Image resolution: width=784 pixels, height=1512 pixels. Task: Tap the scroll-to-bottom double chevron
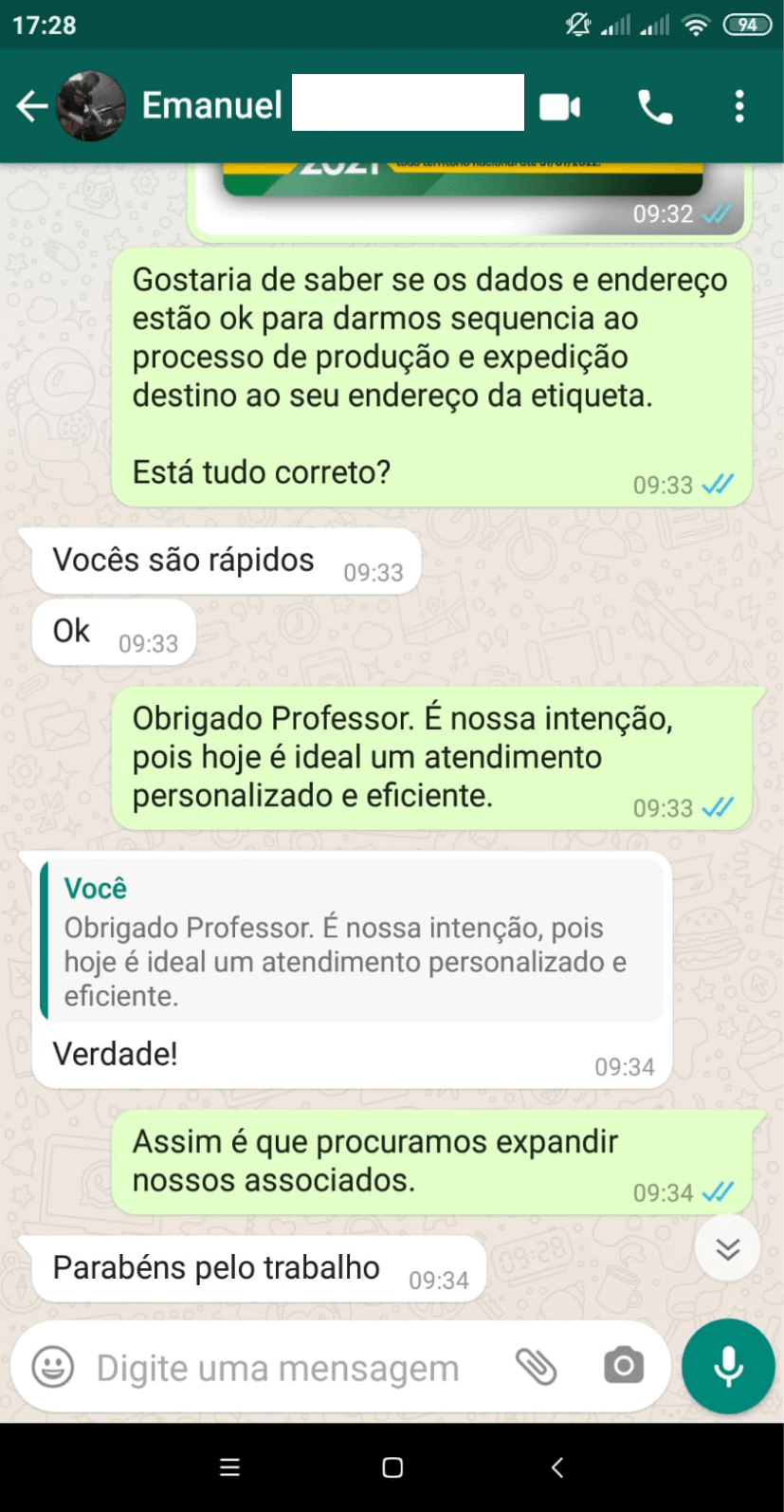point(726,1247)
